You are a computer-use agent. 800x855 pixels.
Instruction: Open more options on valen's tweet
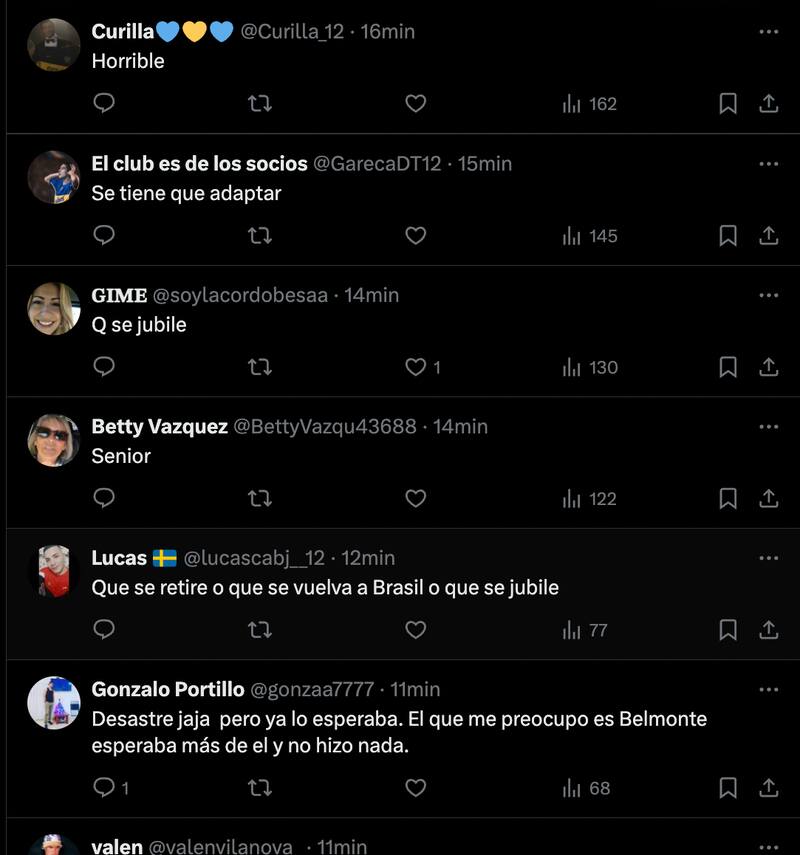click(768, 846)
